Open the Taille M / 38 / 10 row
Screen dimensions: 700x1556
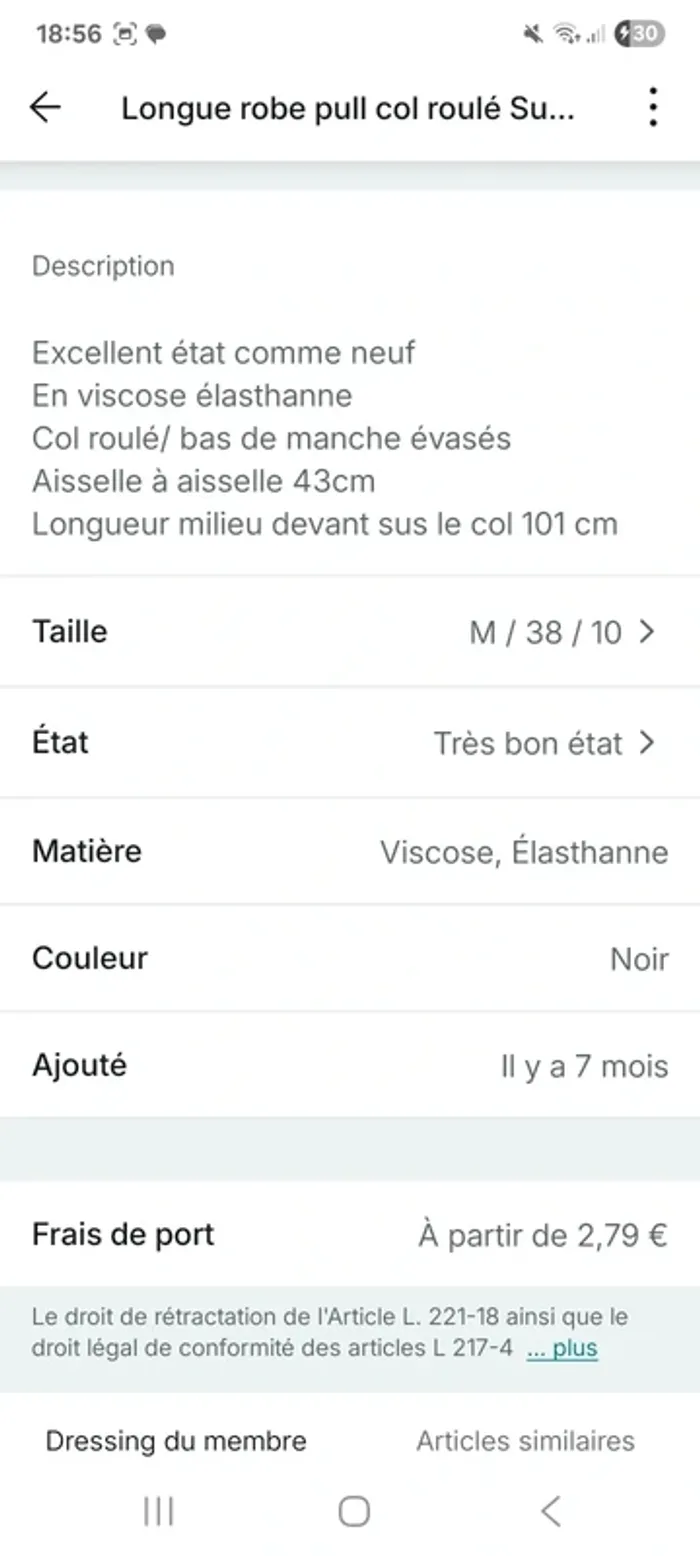(350, 632)
